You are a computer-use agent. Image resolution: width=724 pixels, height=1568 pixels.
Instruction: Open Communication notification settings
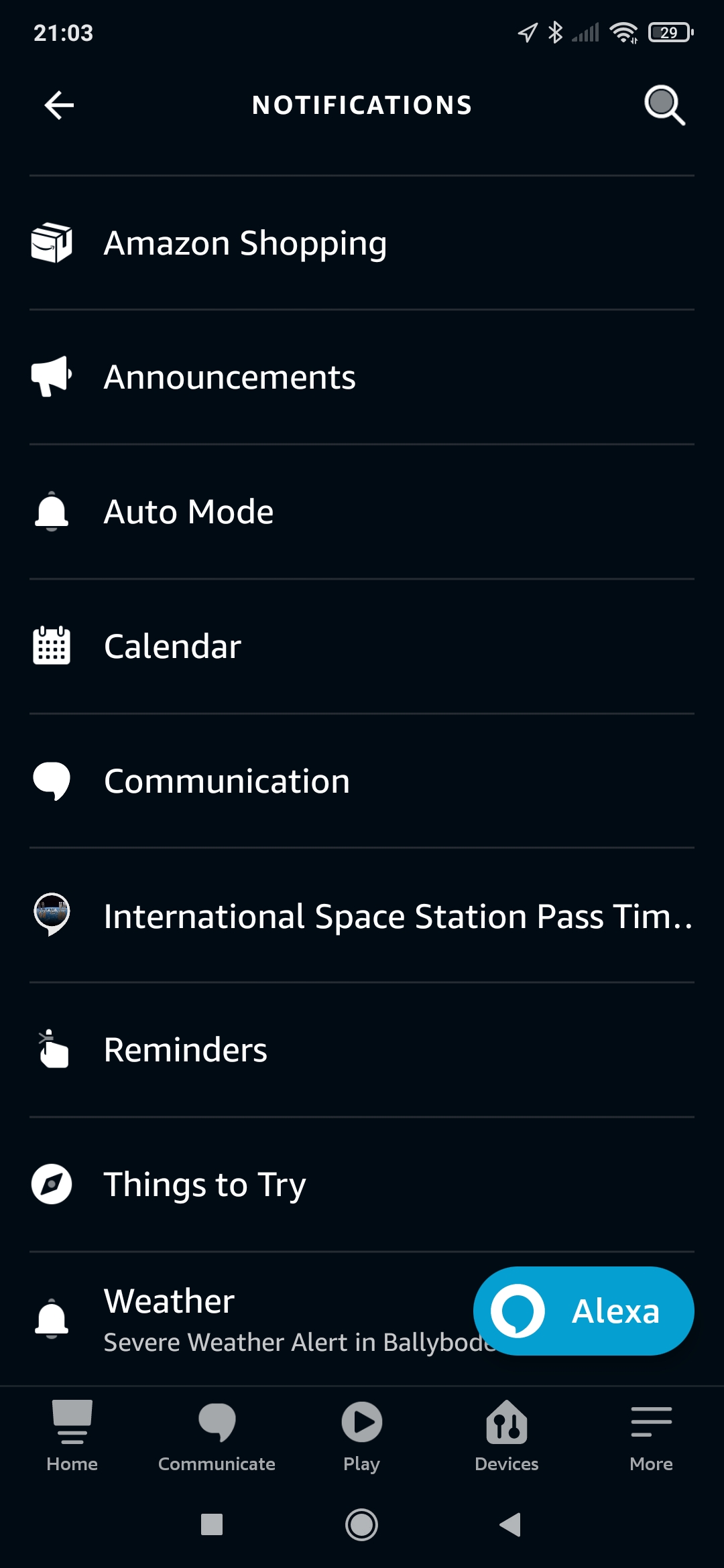227,781
